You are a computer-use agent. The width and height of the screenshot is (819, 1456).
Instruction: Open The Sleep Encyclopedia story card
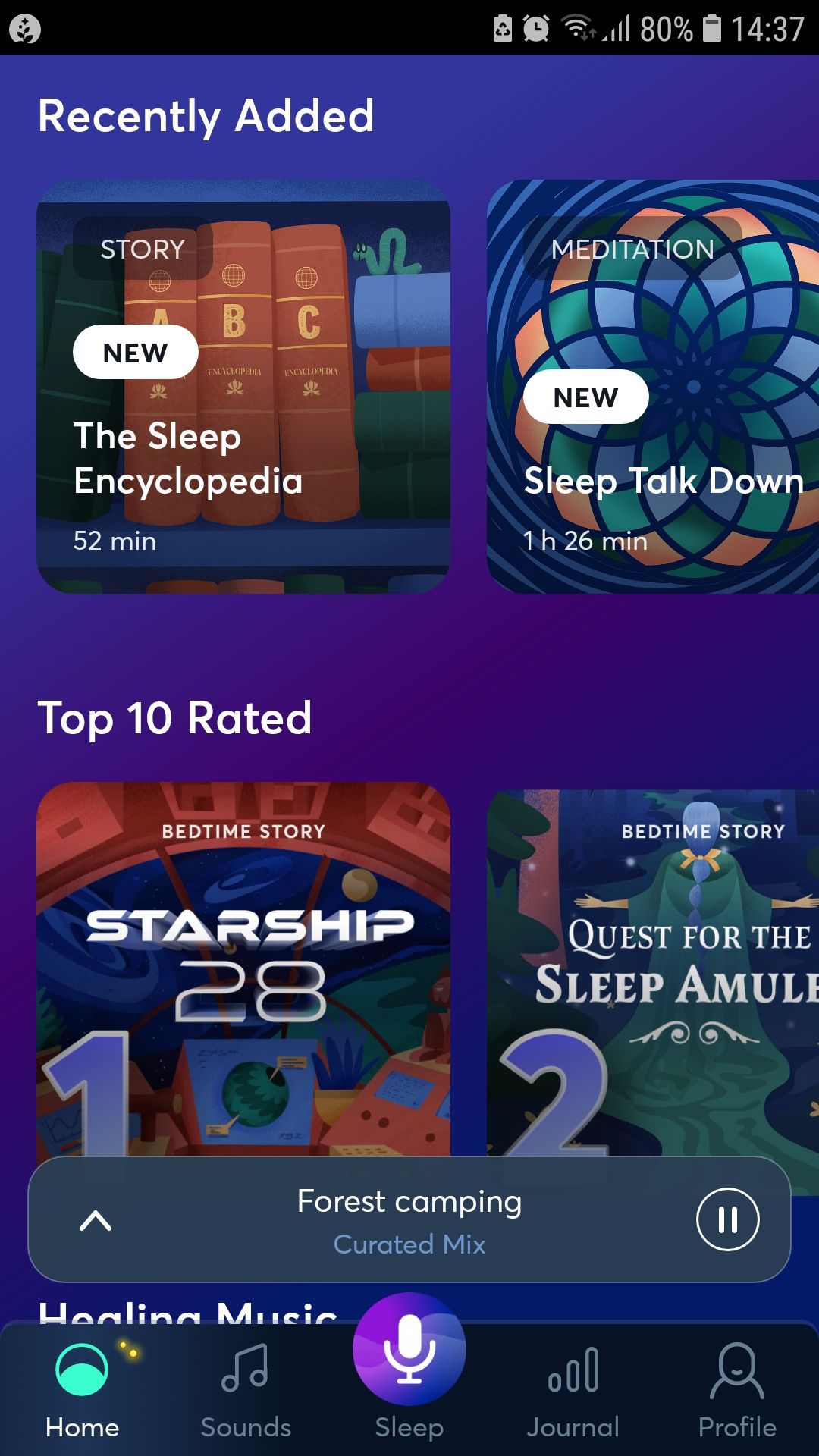coord(243,387)
